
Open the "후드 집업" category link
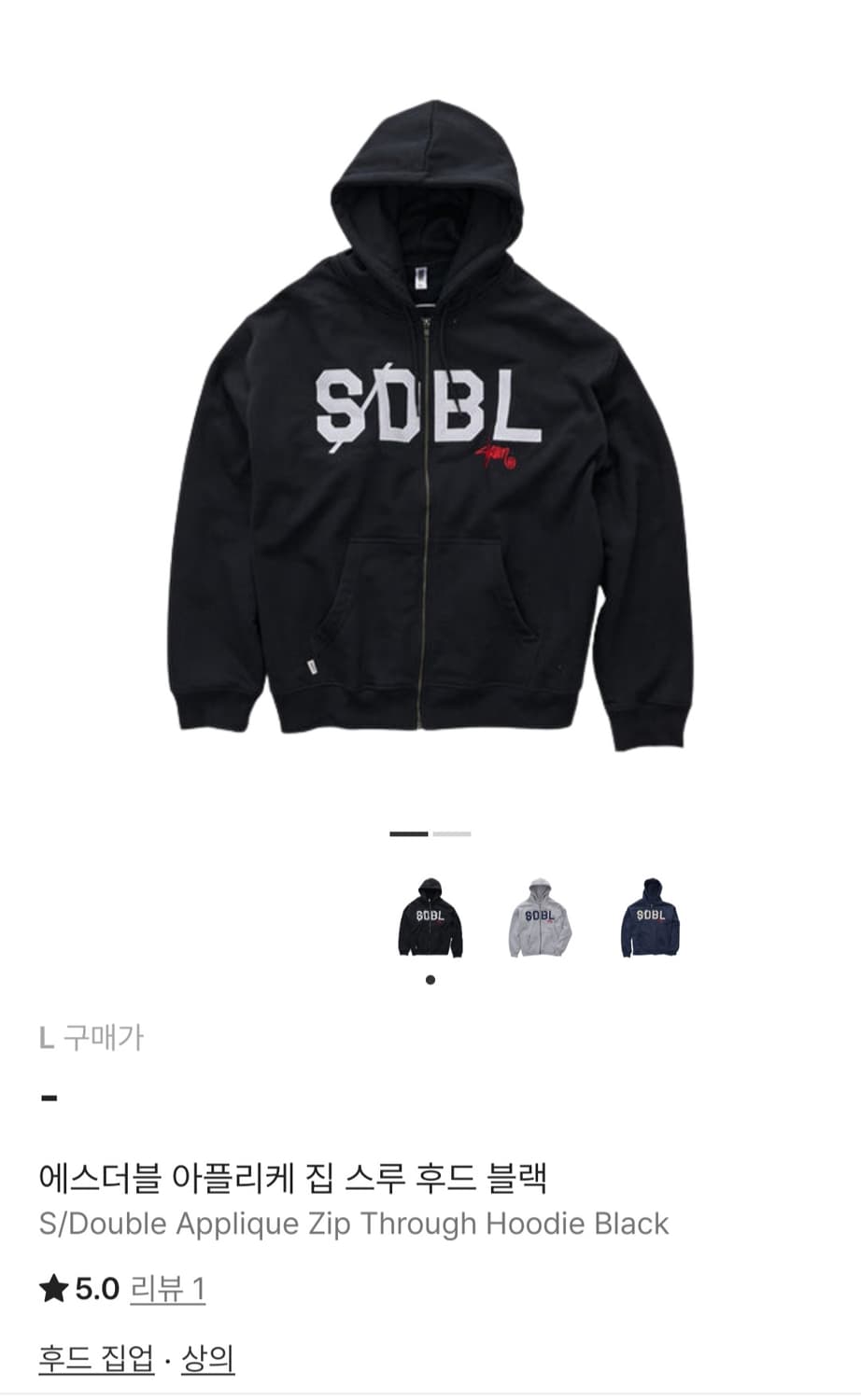click(95, 1360)
